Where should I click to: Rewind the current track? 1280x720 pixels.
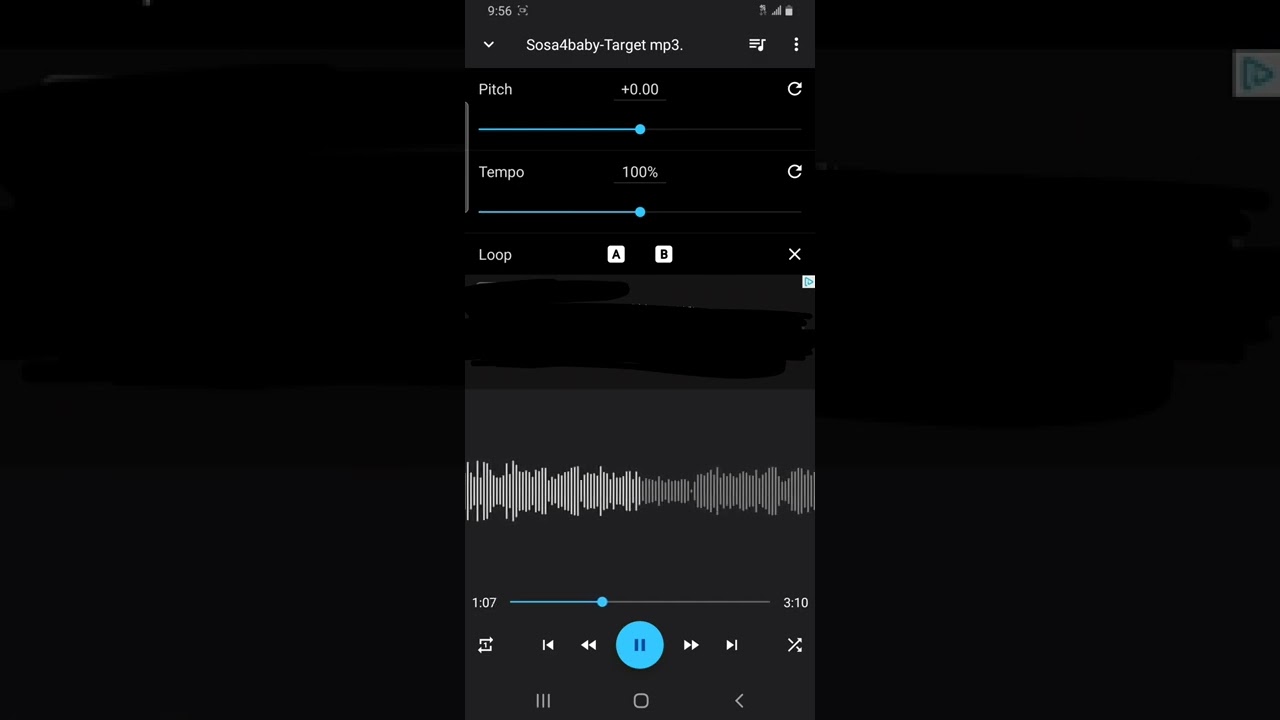click(589, 645)
